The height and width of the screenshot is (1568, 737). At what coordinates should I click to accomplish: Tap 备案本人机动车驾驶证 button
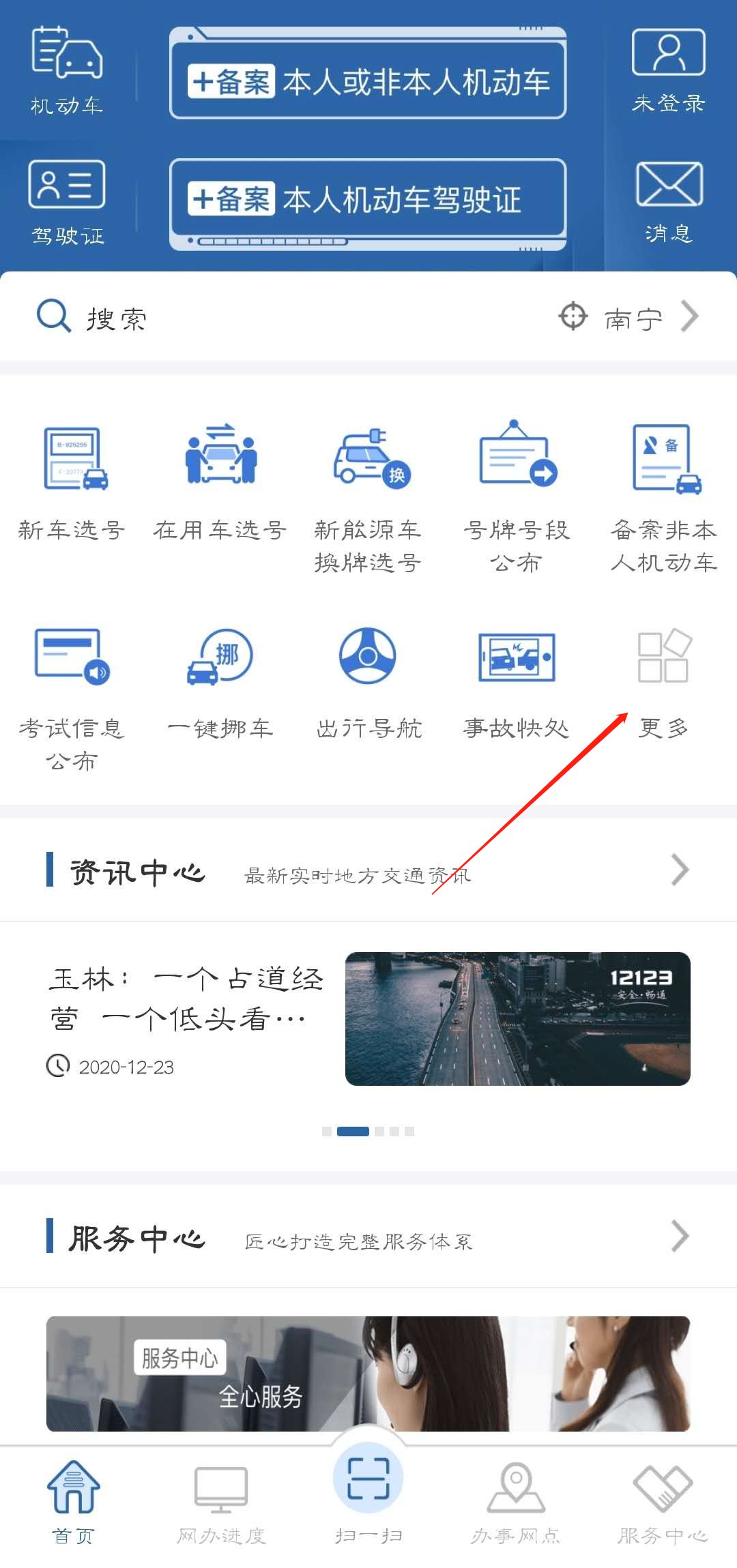coord(368,199)
